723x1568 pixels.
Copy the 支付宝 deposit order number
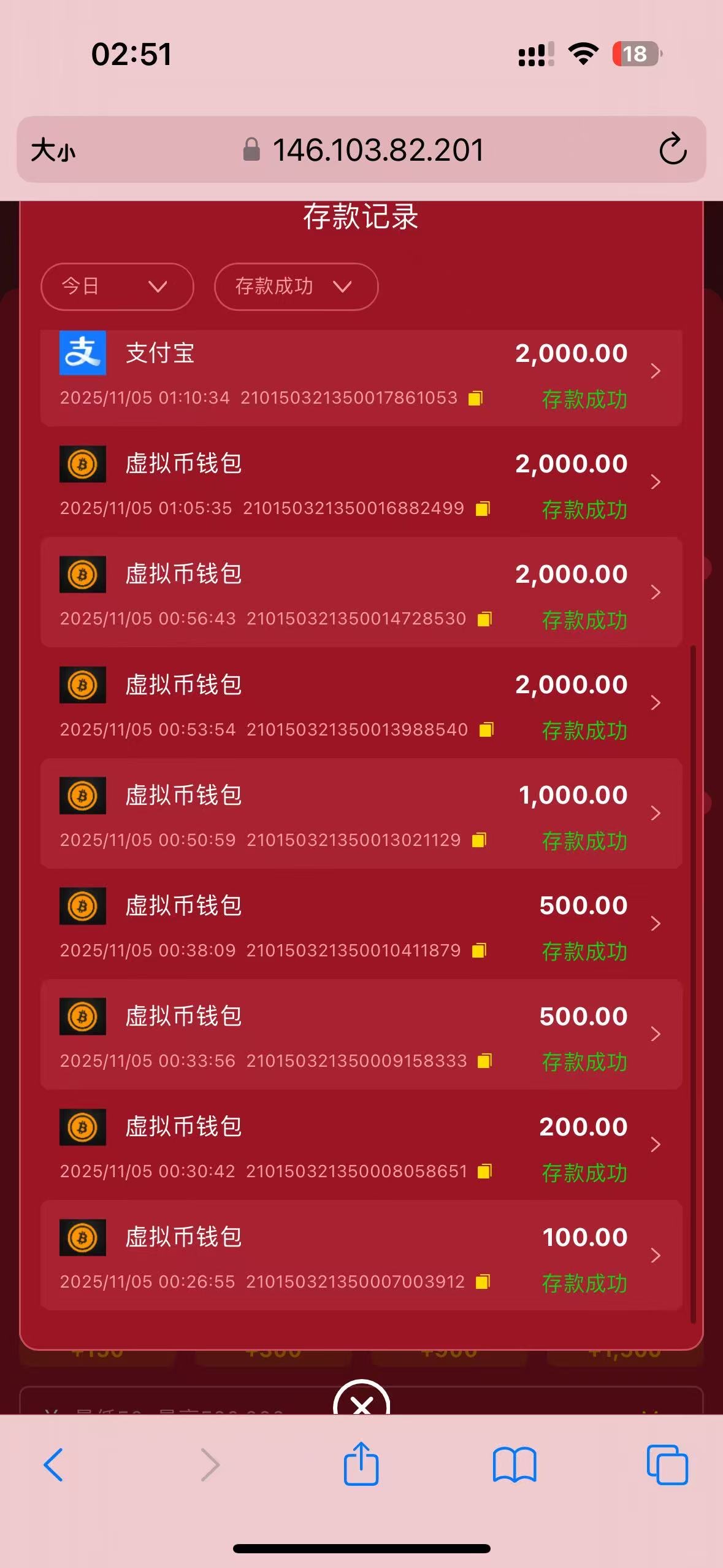[x=475, y=398]
